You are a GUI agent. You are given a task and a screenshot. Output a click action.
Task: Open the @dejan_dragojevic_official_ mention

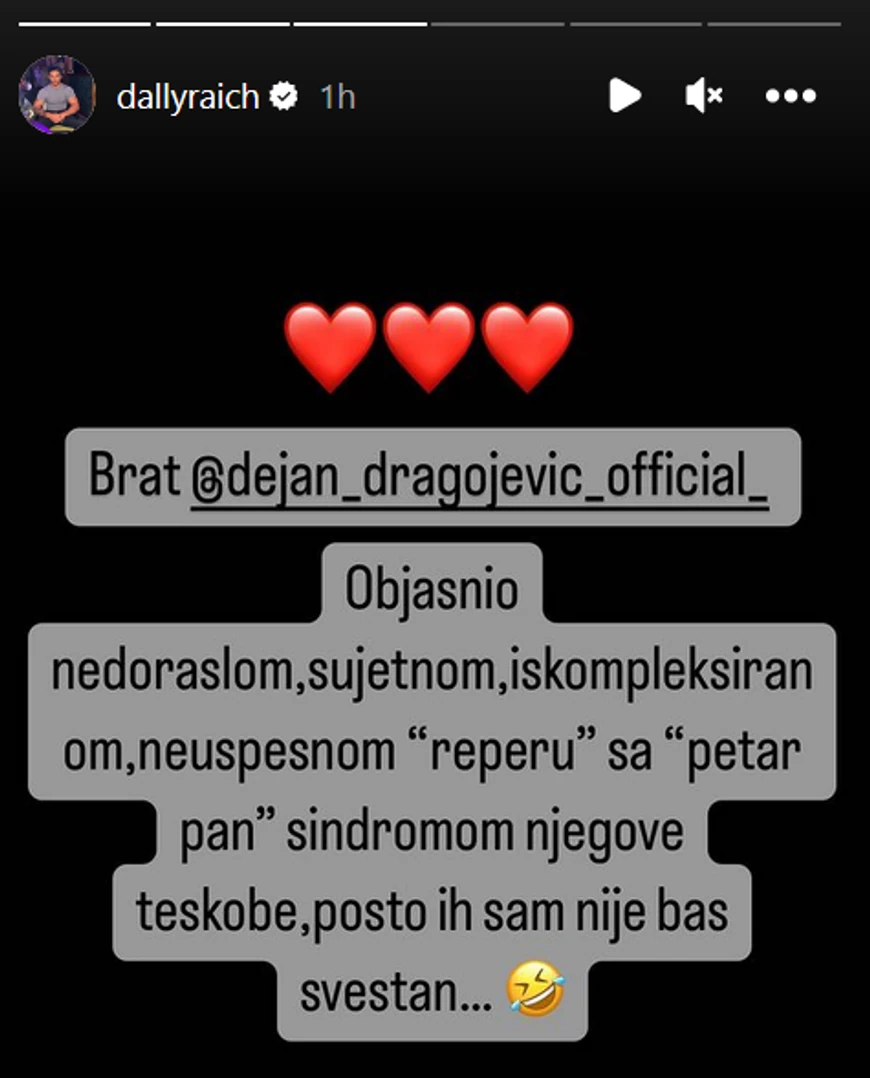tap(479, 477)
